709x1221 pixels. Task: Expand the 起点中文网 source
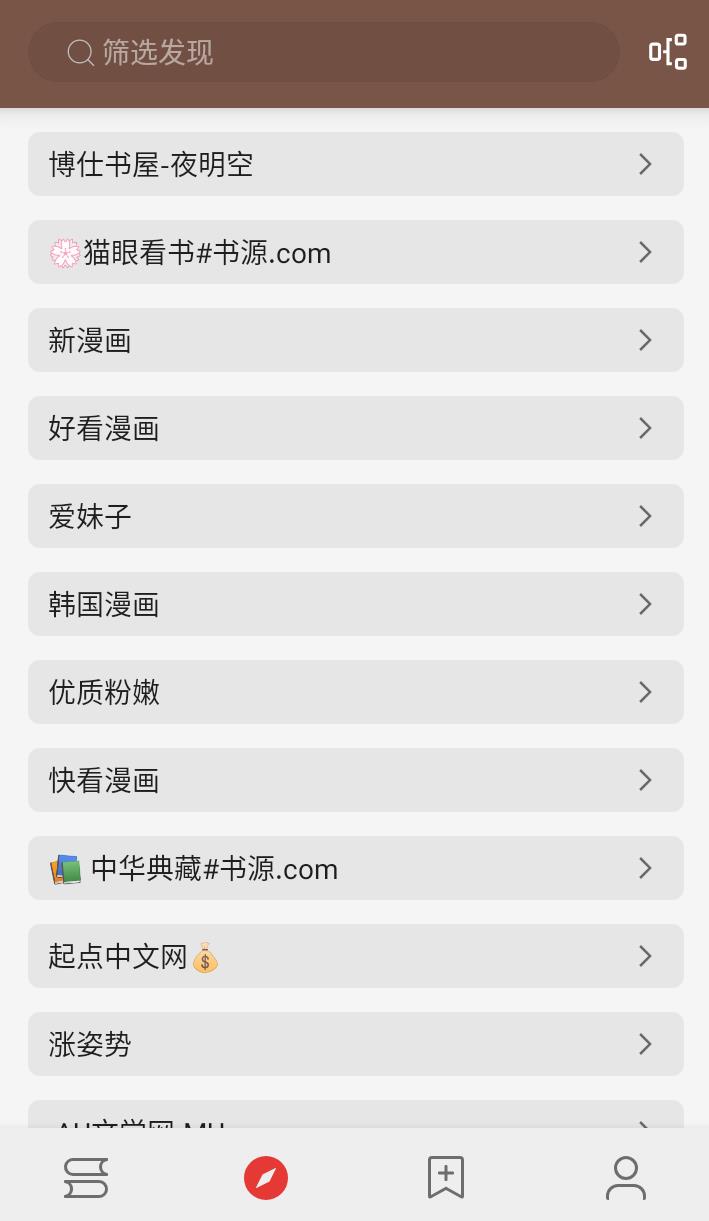click(355, 956)
